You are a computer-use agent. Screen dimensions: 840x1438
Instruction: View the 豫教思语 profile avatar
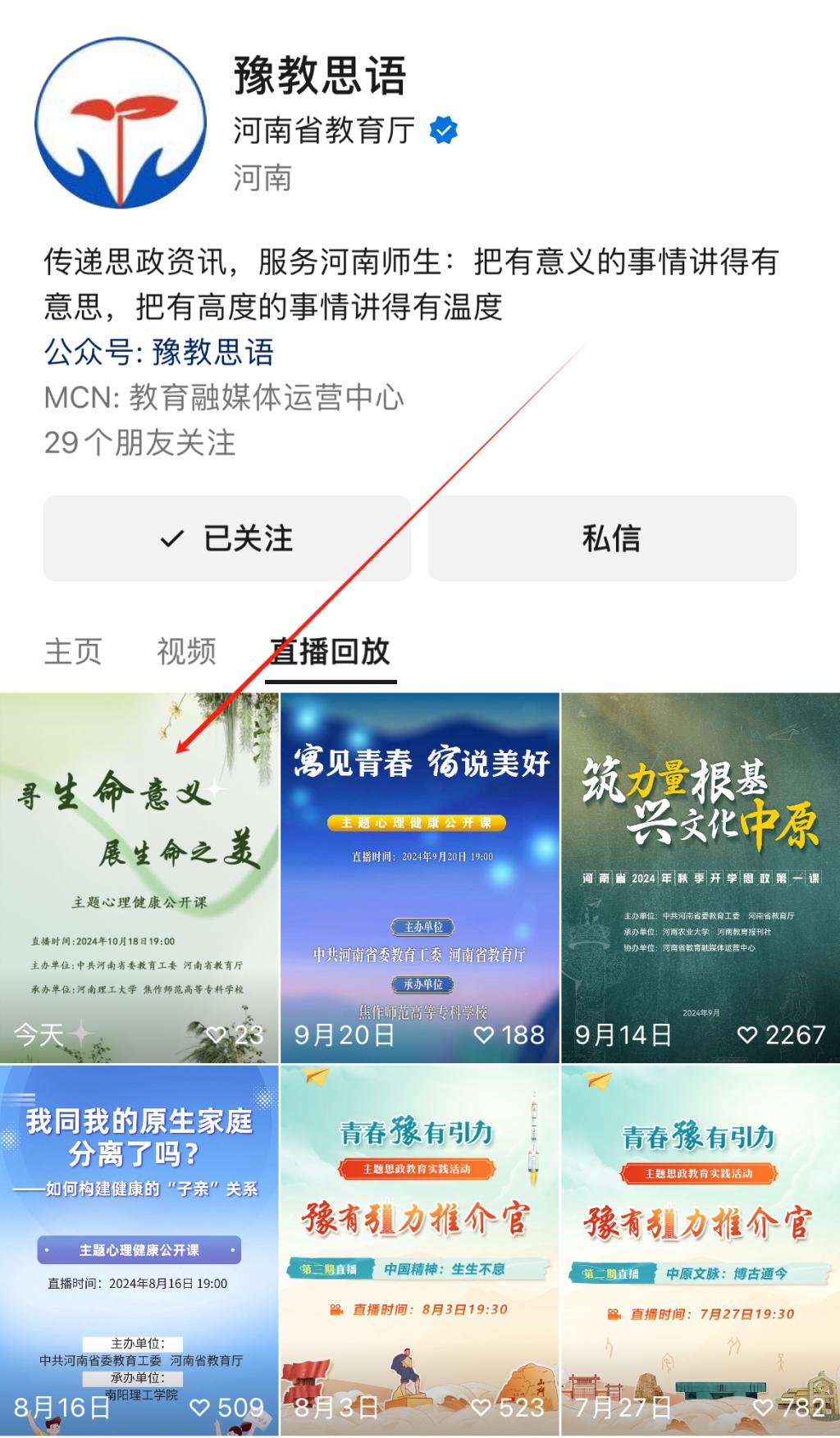coord(121,122)
